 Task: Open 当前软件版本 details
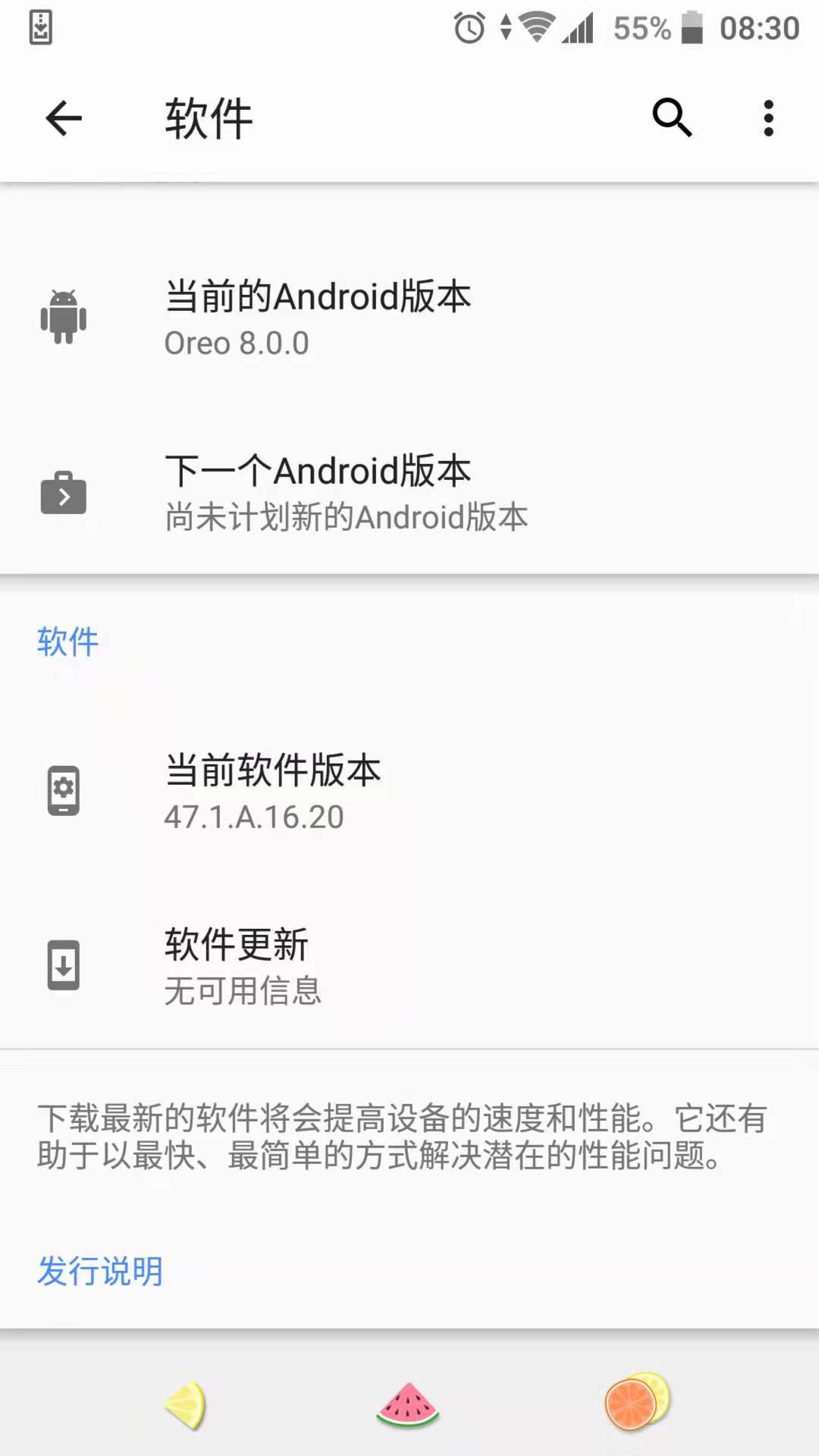point(409,792)
